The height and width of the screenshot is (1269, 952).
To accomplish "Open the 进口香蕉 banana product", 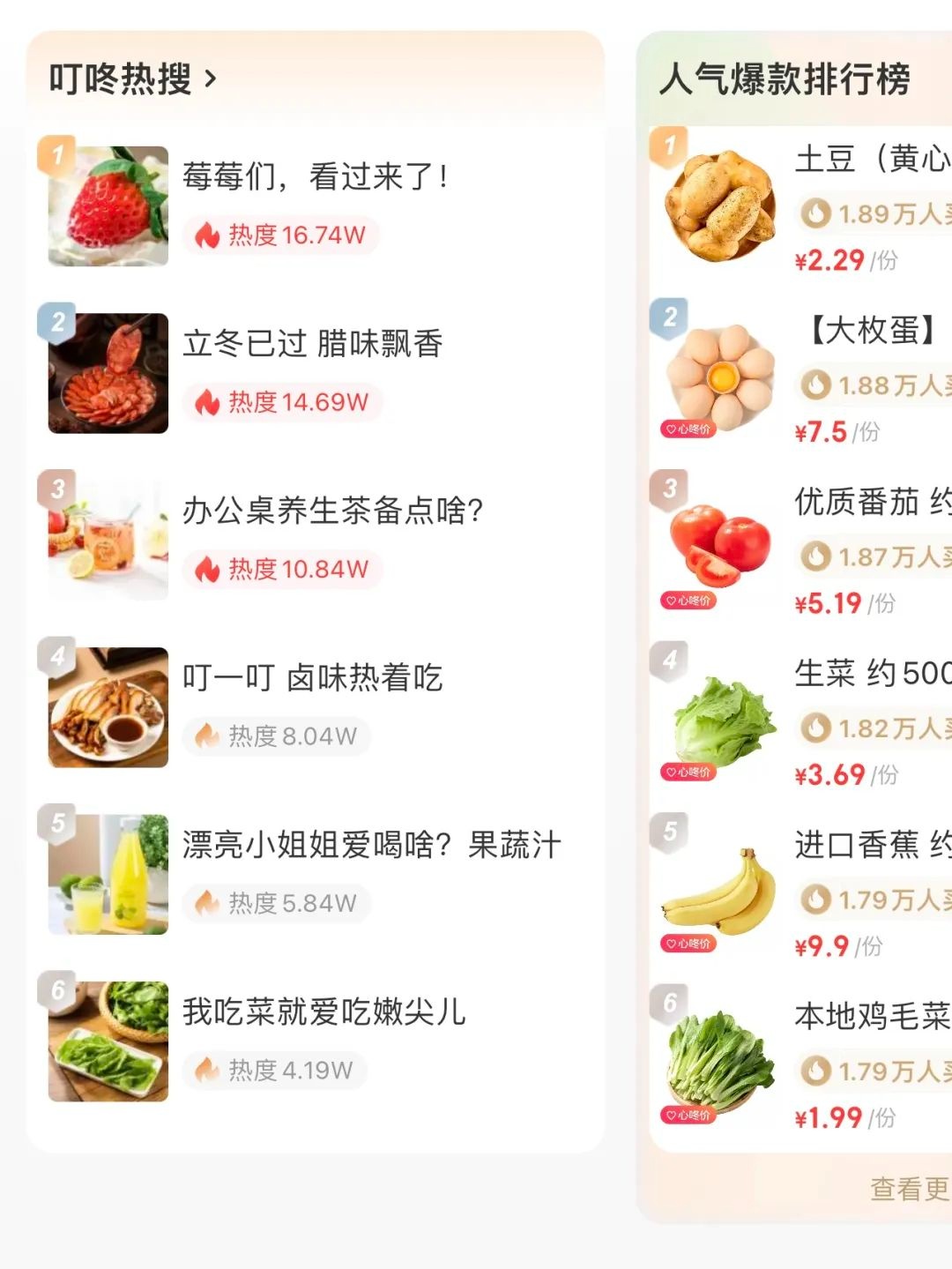I will coord(871,845).
